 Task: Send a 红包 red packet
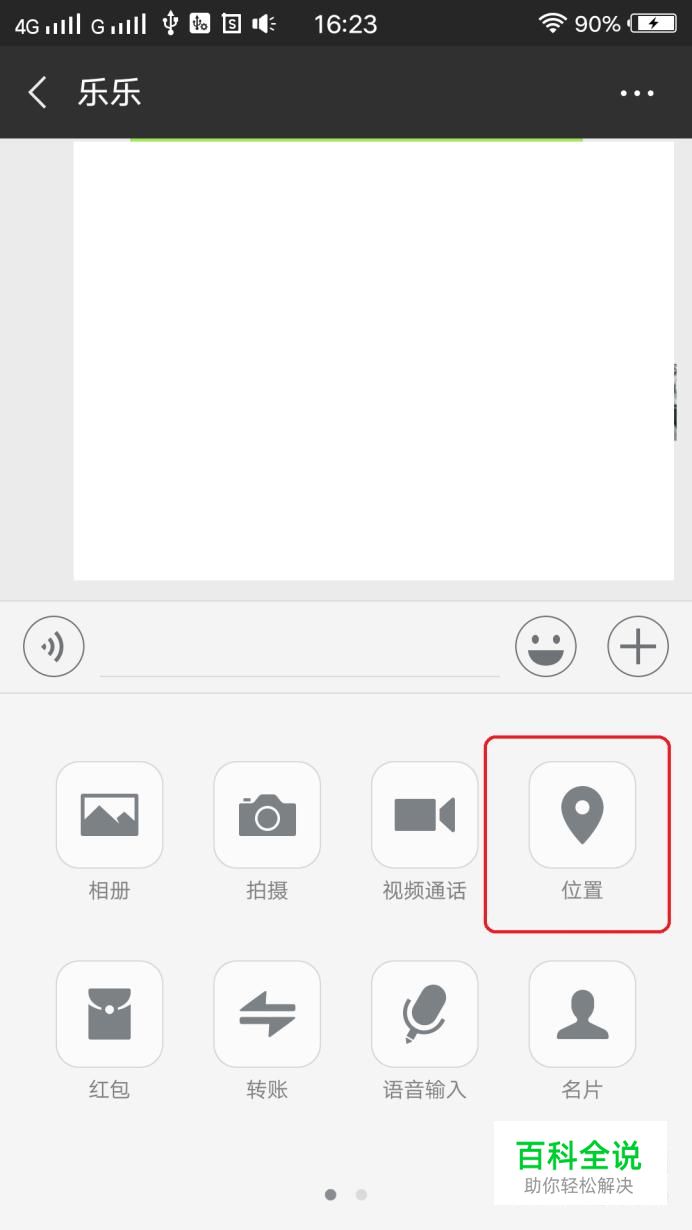tap(109, 1014)
